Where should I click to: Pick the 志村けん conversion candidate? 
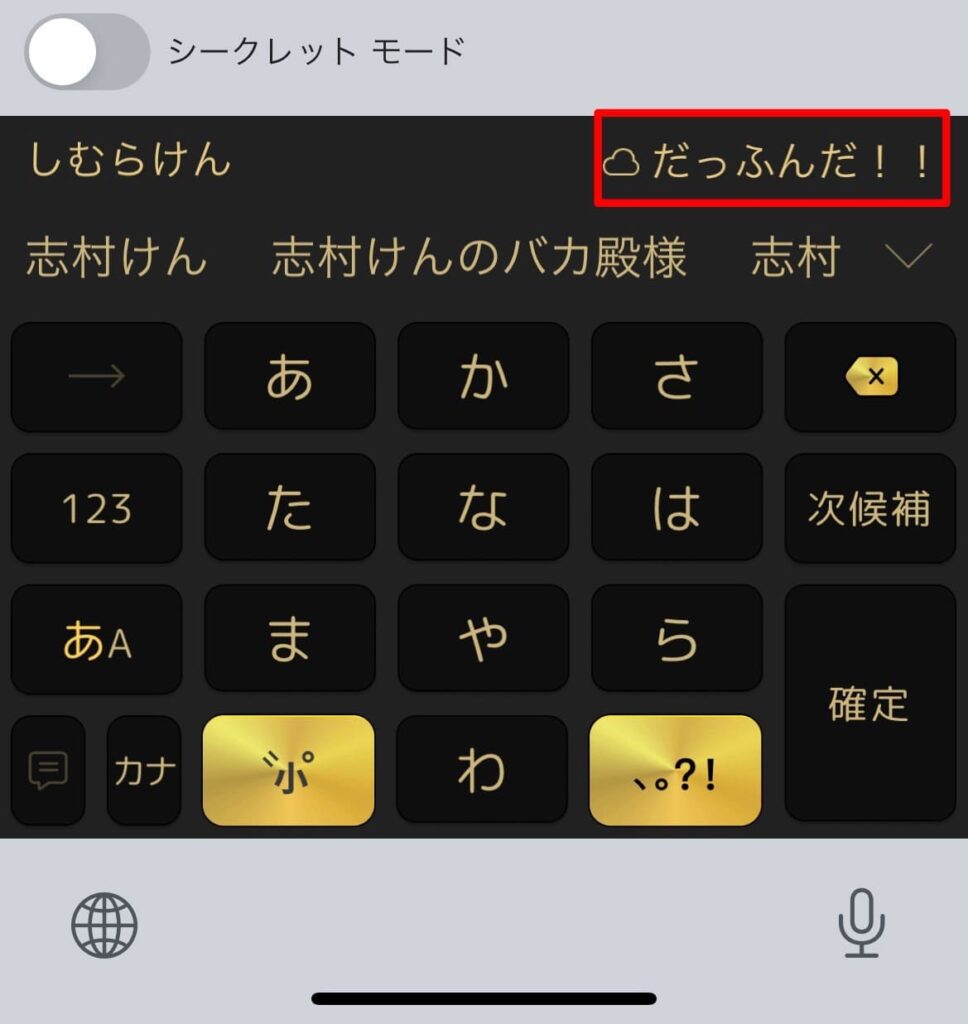point(116,258)
